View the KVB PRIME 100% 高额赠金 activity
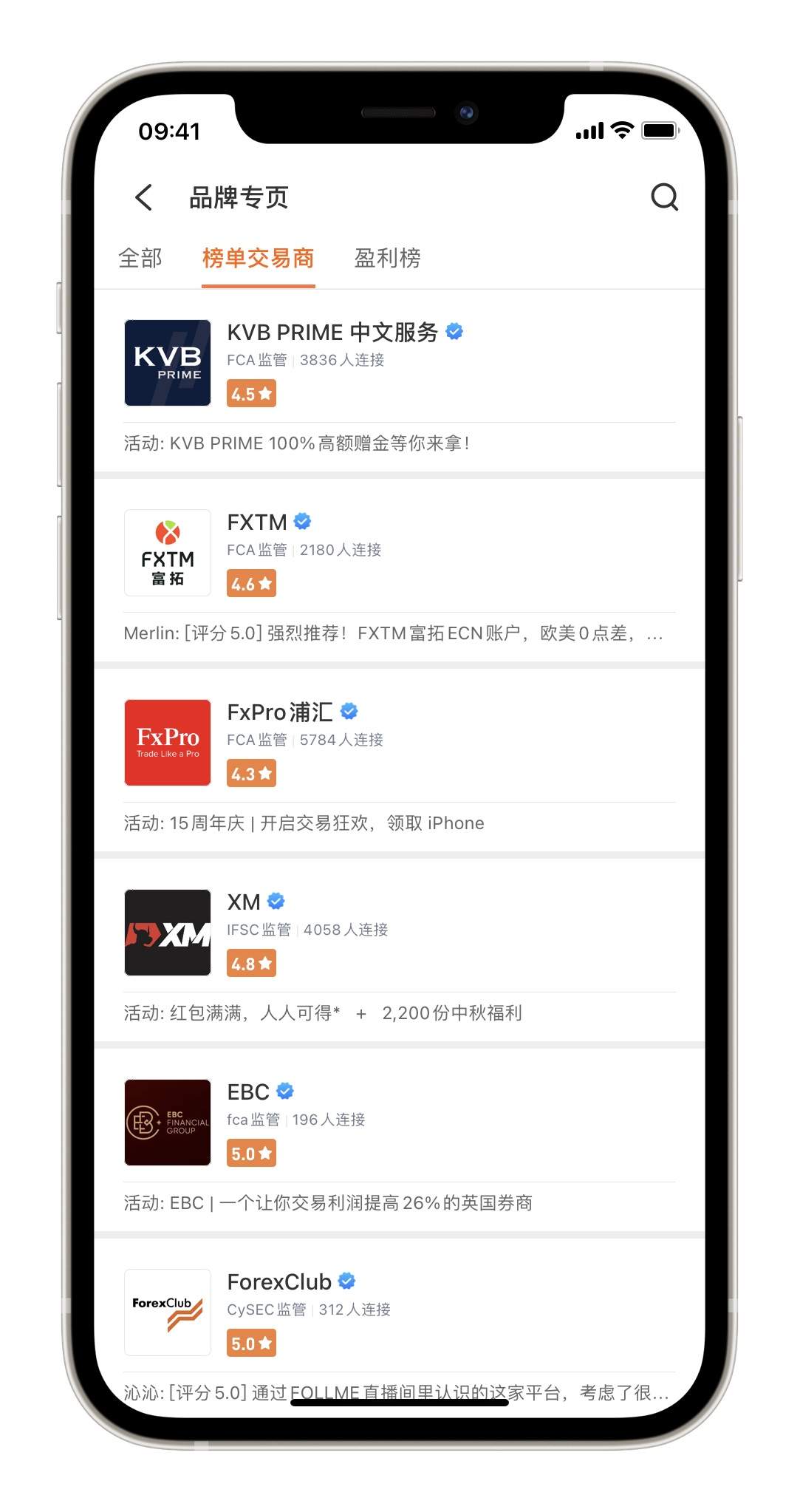Screen dimensions: 800x1512 297,443
